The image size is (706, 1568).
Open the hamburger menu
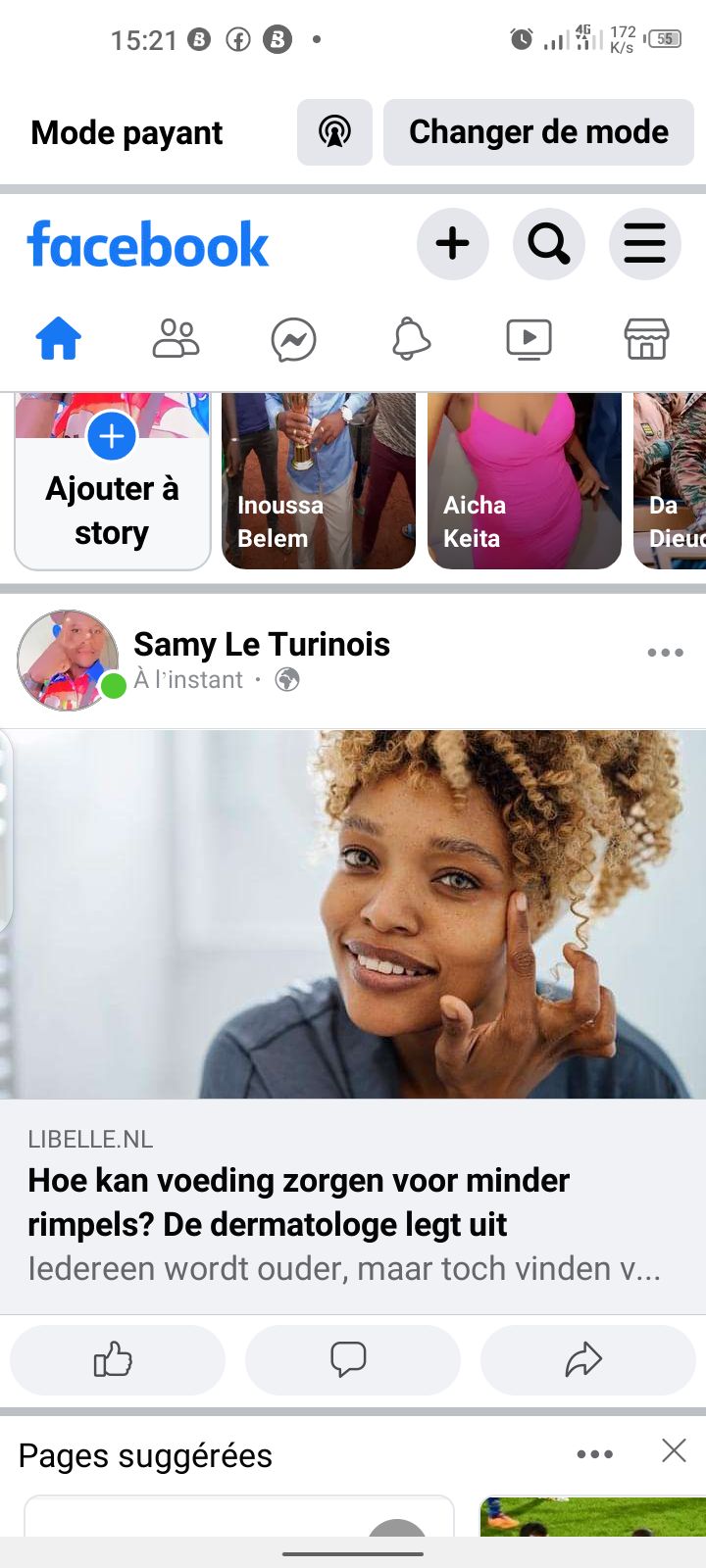click(644, 244)
